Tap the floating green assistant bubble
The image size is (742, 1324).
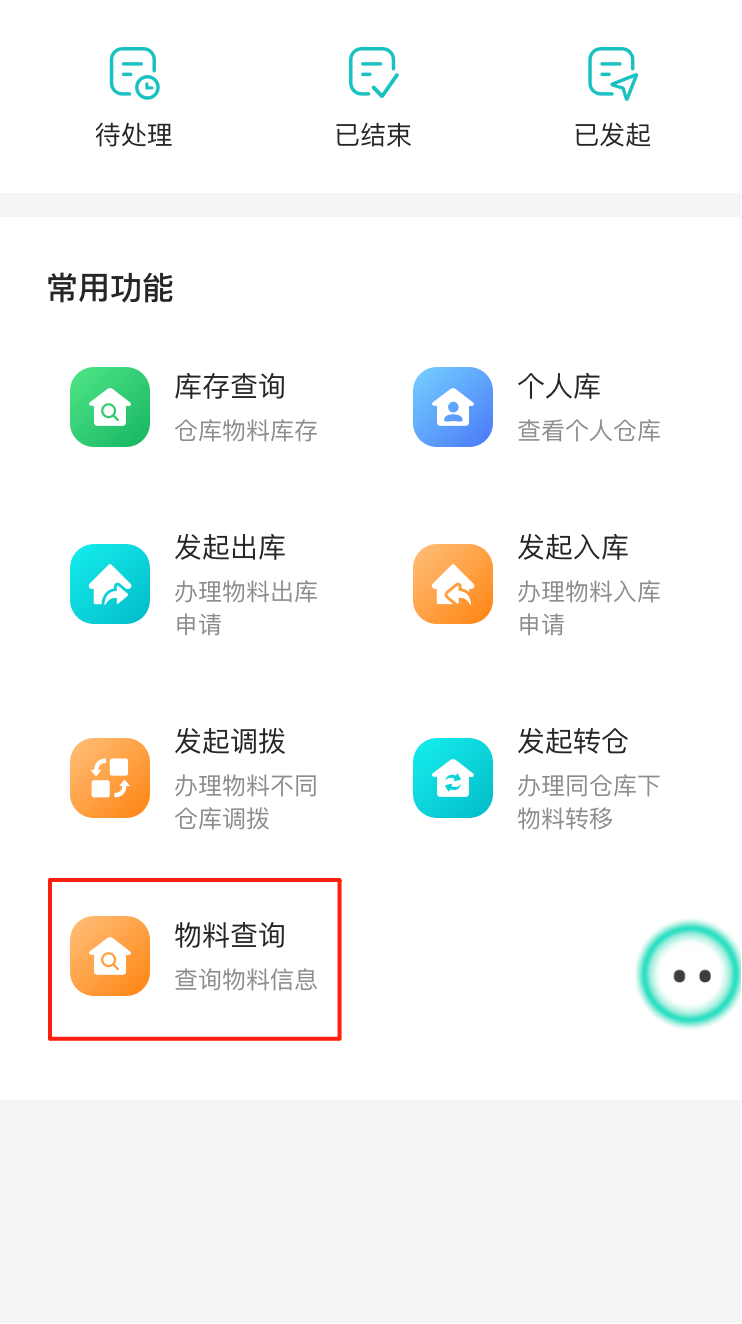click(x=691, y=974)
